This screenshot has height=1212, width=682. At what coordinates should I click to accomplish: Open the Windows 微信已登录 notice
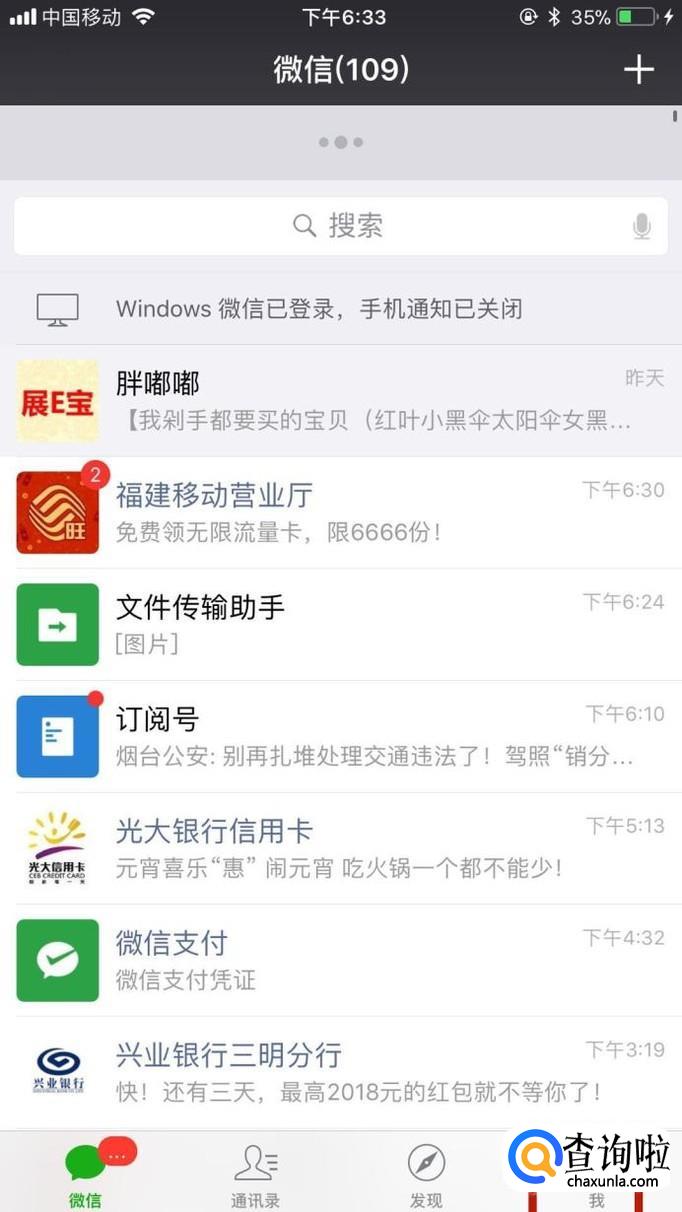tap(341, 308)
